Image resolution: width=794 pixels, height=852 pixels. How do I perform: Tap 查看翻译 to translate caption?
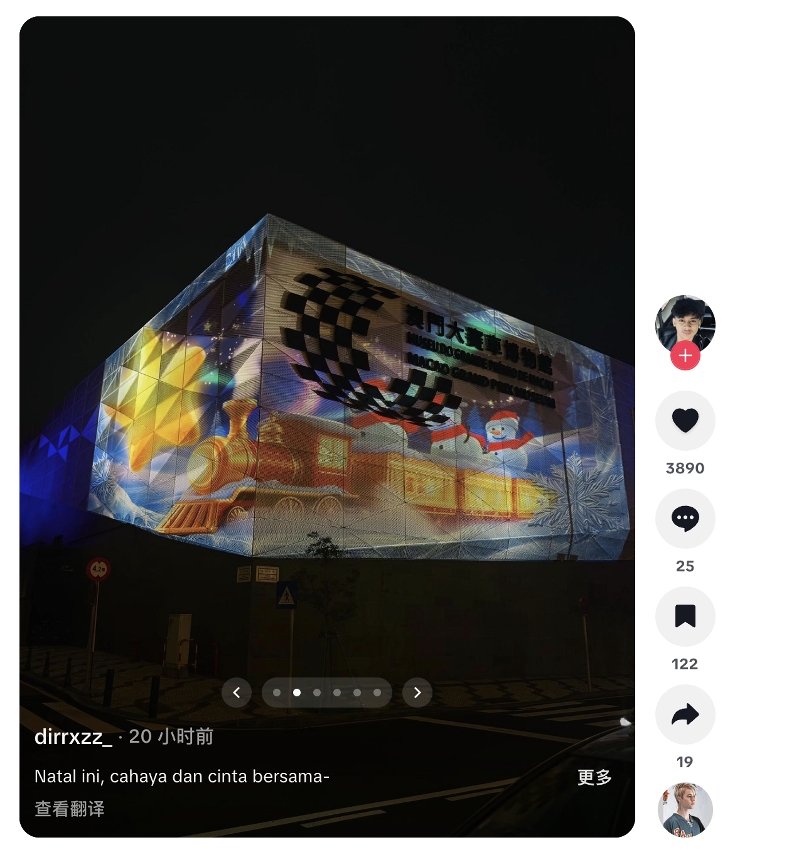70,809
